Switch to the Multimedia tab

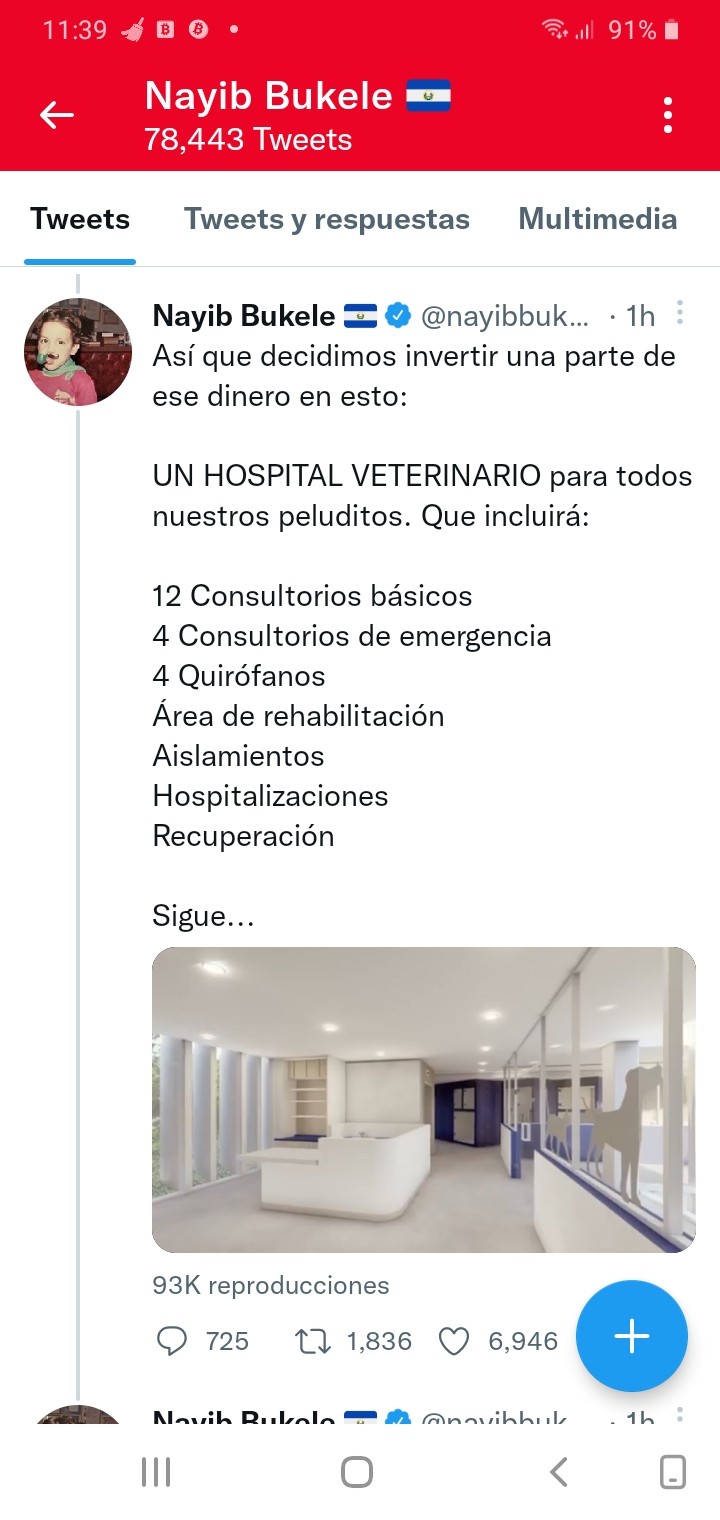click(598, 219)
